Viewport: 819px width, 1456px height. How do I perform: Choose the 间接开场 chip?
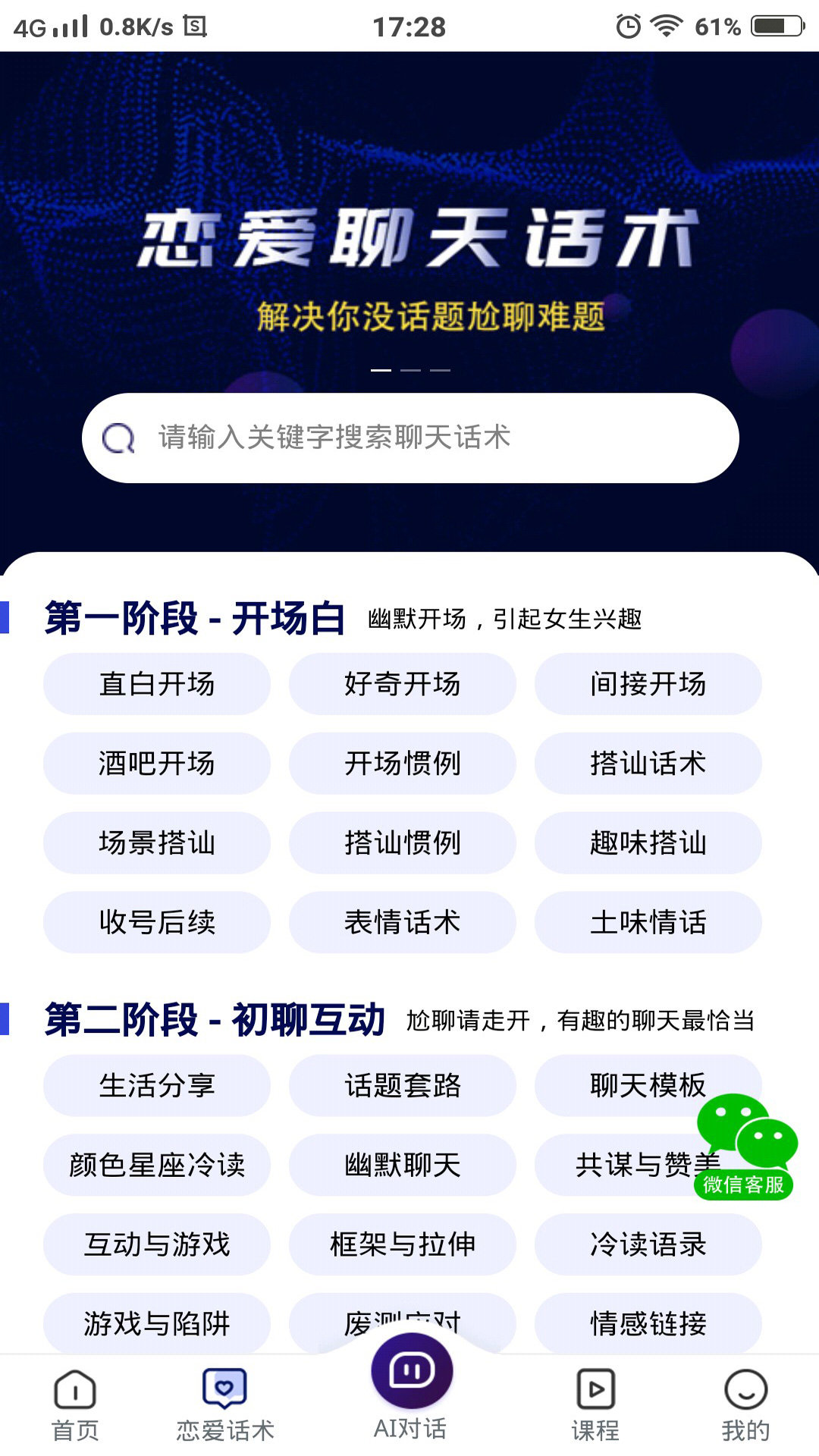pos(648,684)
